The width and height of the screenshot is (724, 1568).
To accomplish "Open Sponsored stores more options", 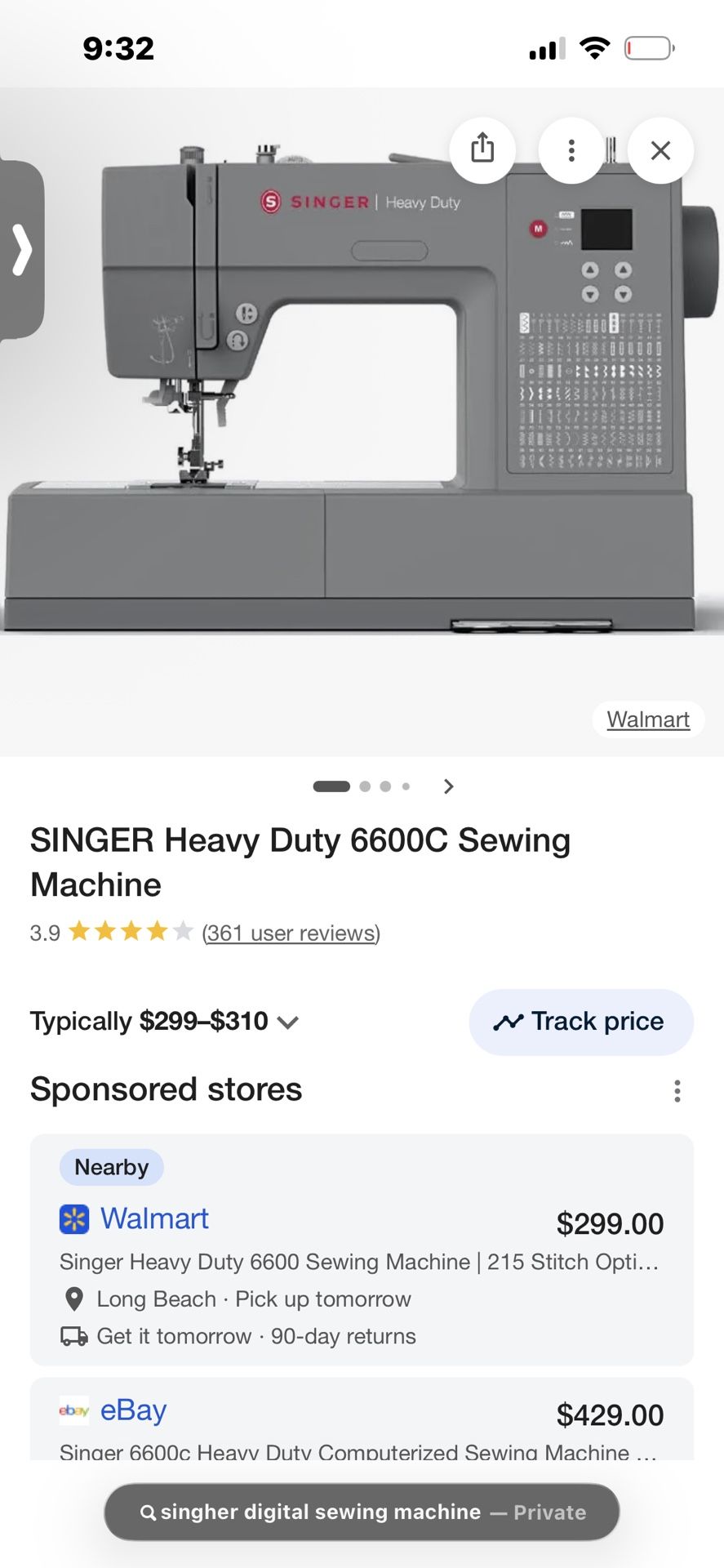I will coord(677,1091).
